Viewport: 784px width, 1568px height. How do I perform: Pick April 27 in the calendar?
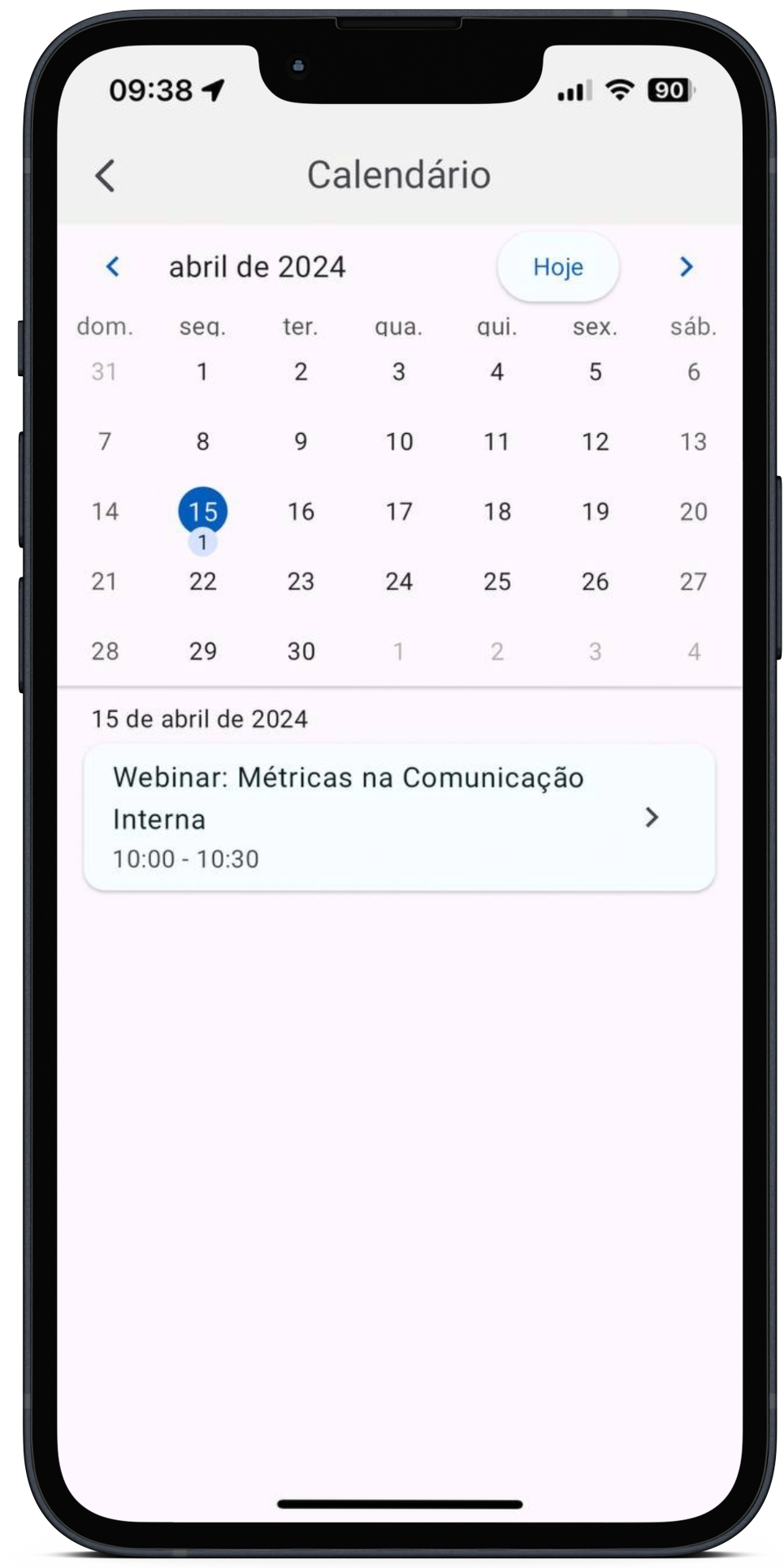coord(693,581)
